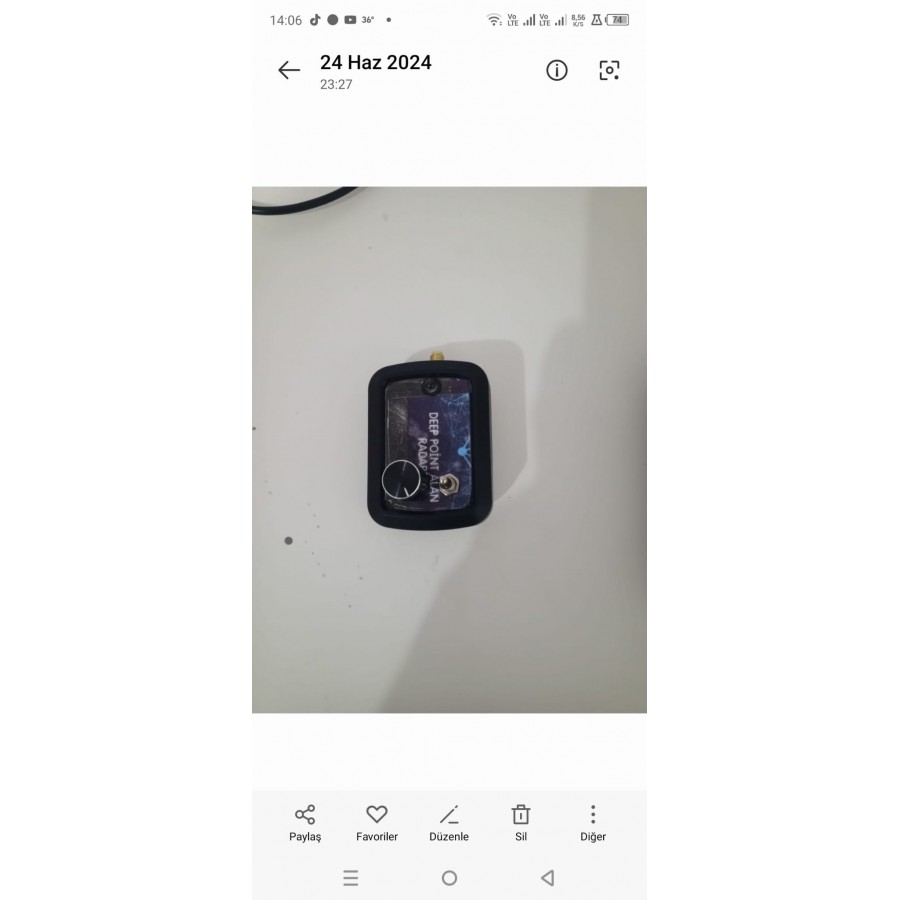Edit the photo with Düzenle
The image size is (900, 900).
449,822
